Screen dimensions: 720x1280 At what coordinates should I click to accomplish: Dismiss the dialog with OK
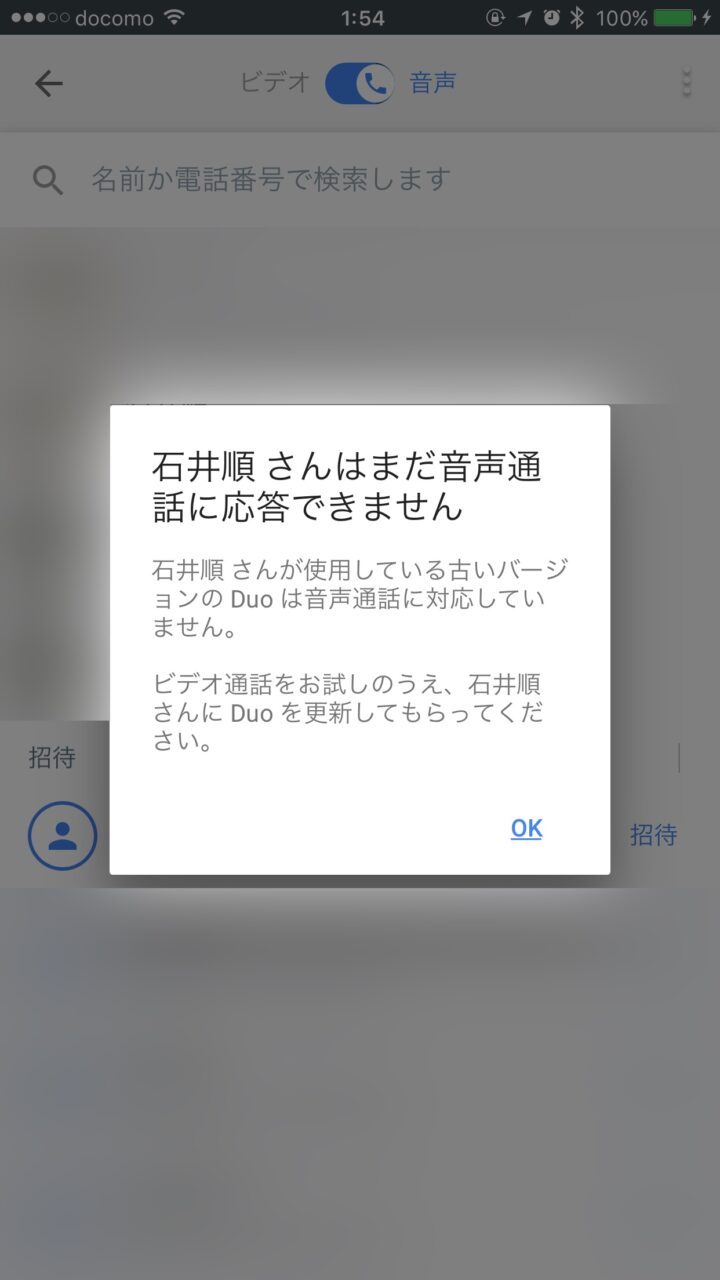click(526, 828)
